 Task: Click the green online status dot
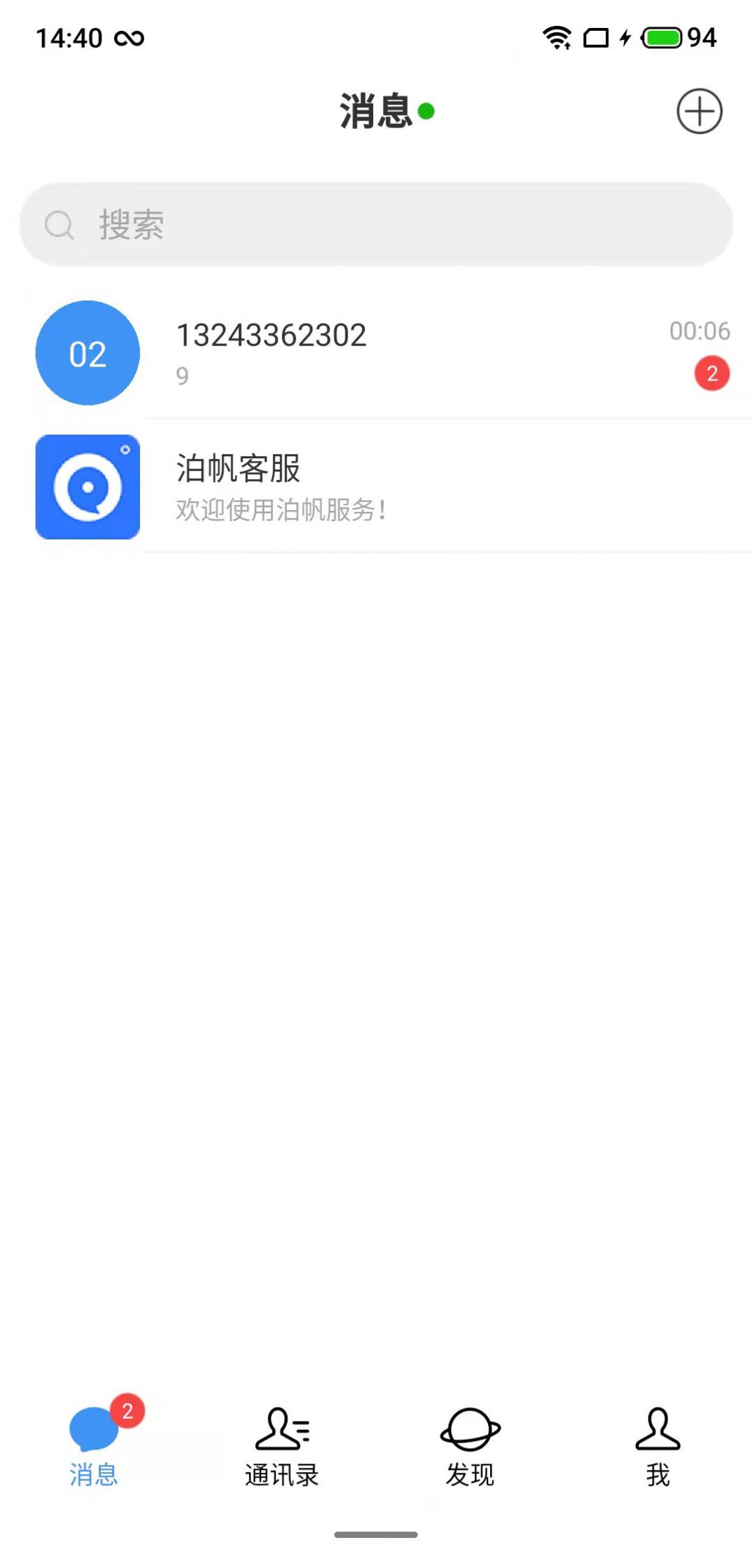coord(427,111)
